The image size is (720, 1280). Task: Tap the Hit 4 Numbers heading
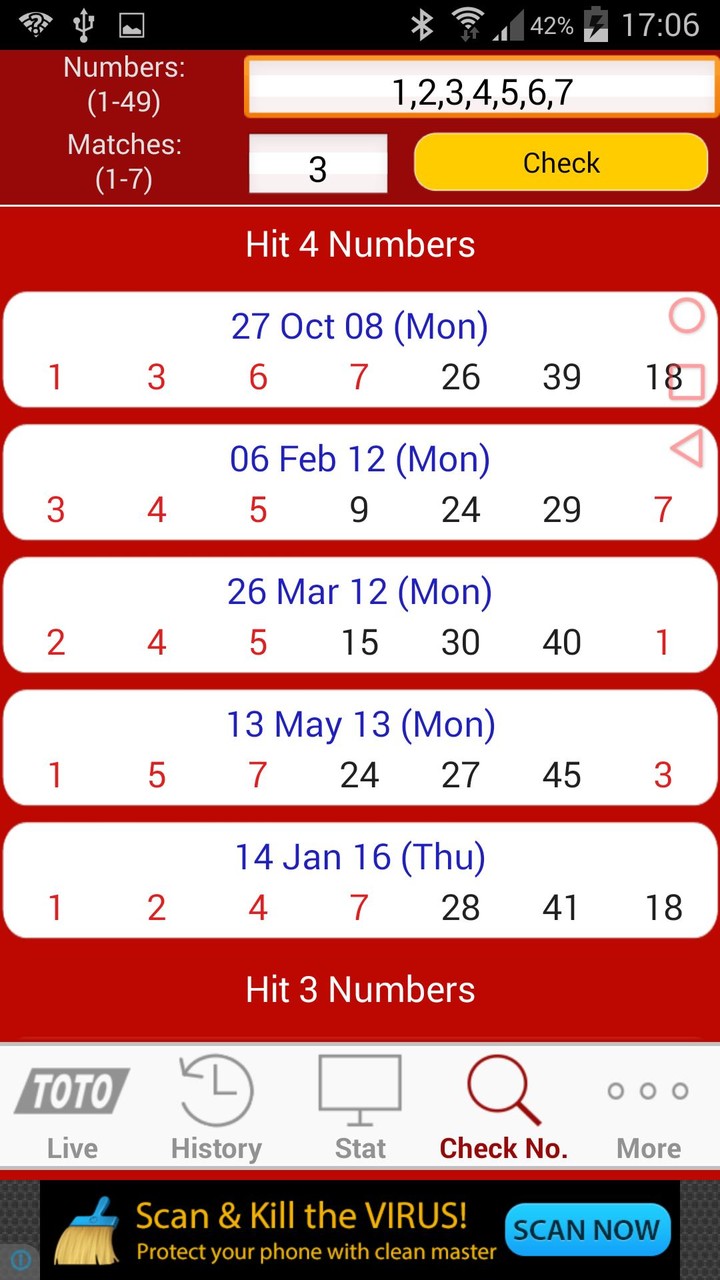click(x=360, y=243)
